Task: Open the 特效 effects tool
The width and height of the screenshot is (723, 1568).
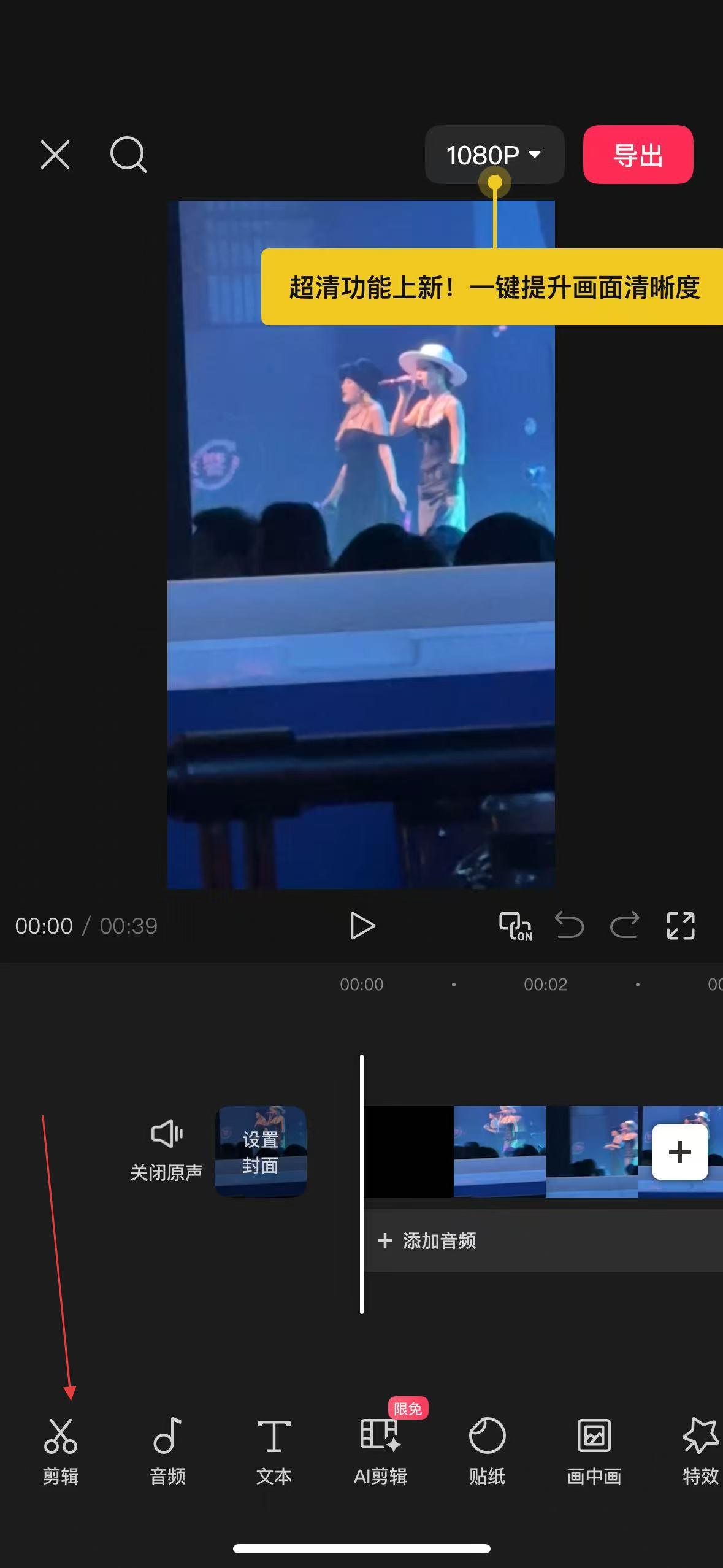Action: [700, 1450]
